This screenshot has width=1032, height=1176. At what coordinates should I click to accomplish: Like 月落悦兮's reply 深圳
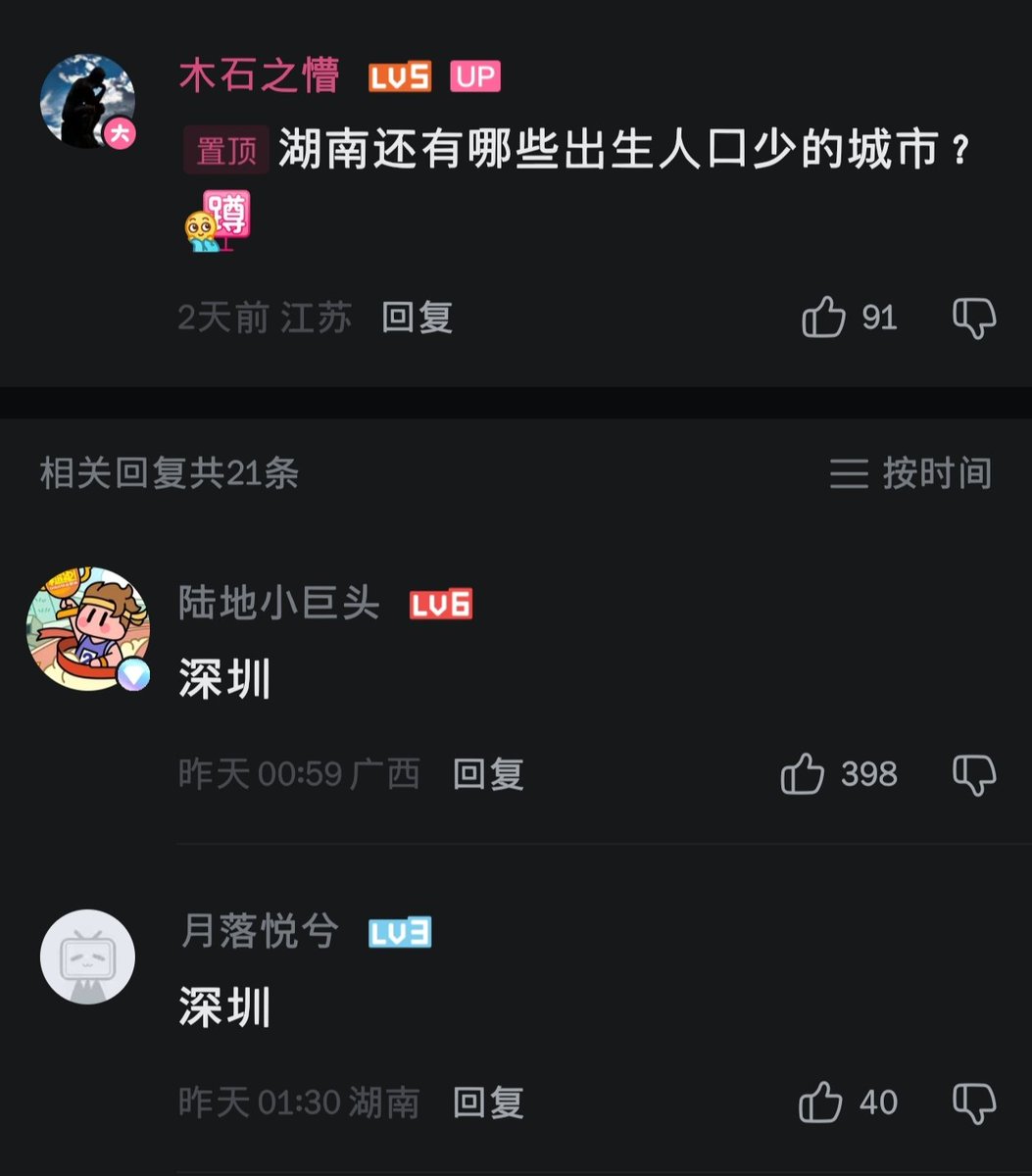[820, 1102]
